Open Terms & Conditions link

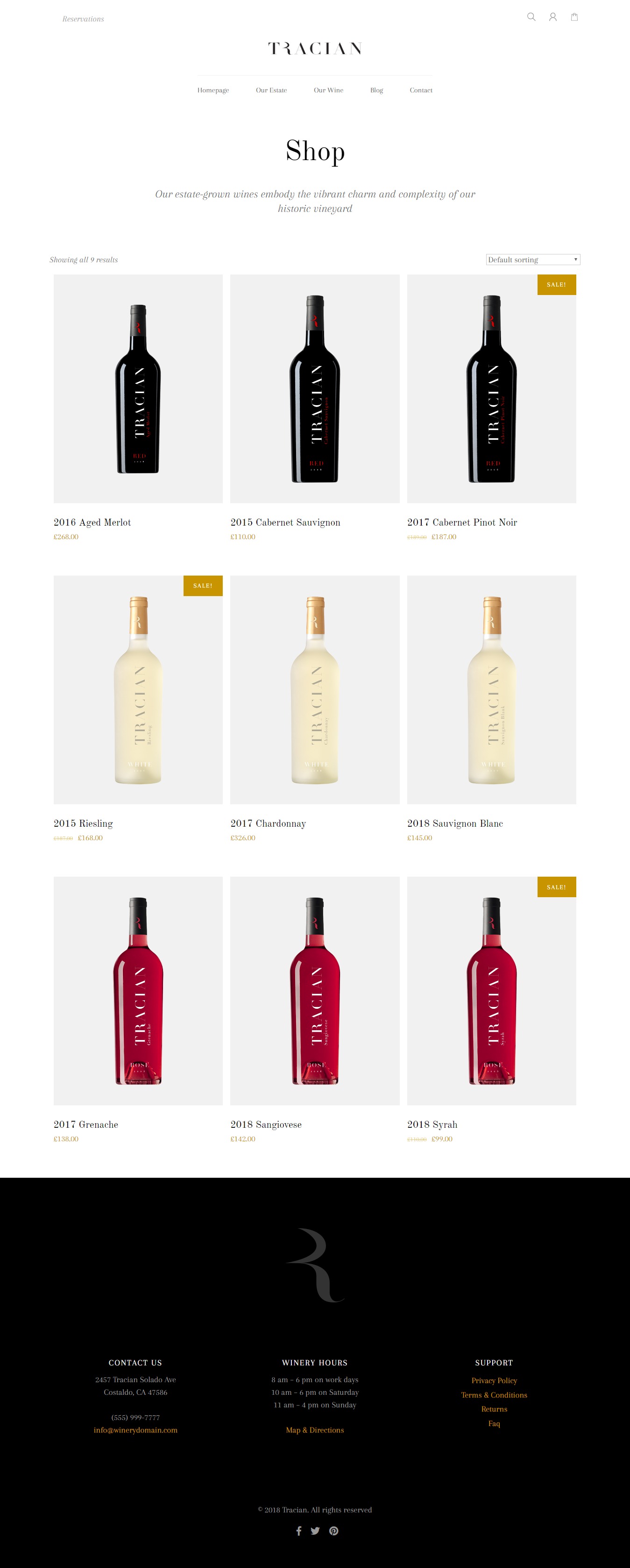(x=494, y=1394)
